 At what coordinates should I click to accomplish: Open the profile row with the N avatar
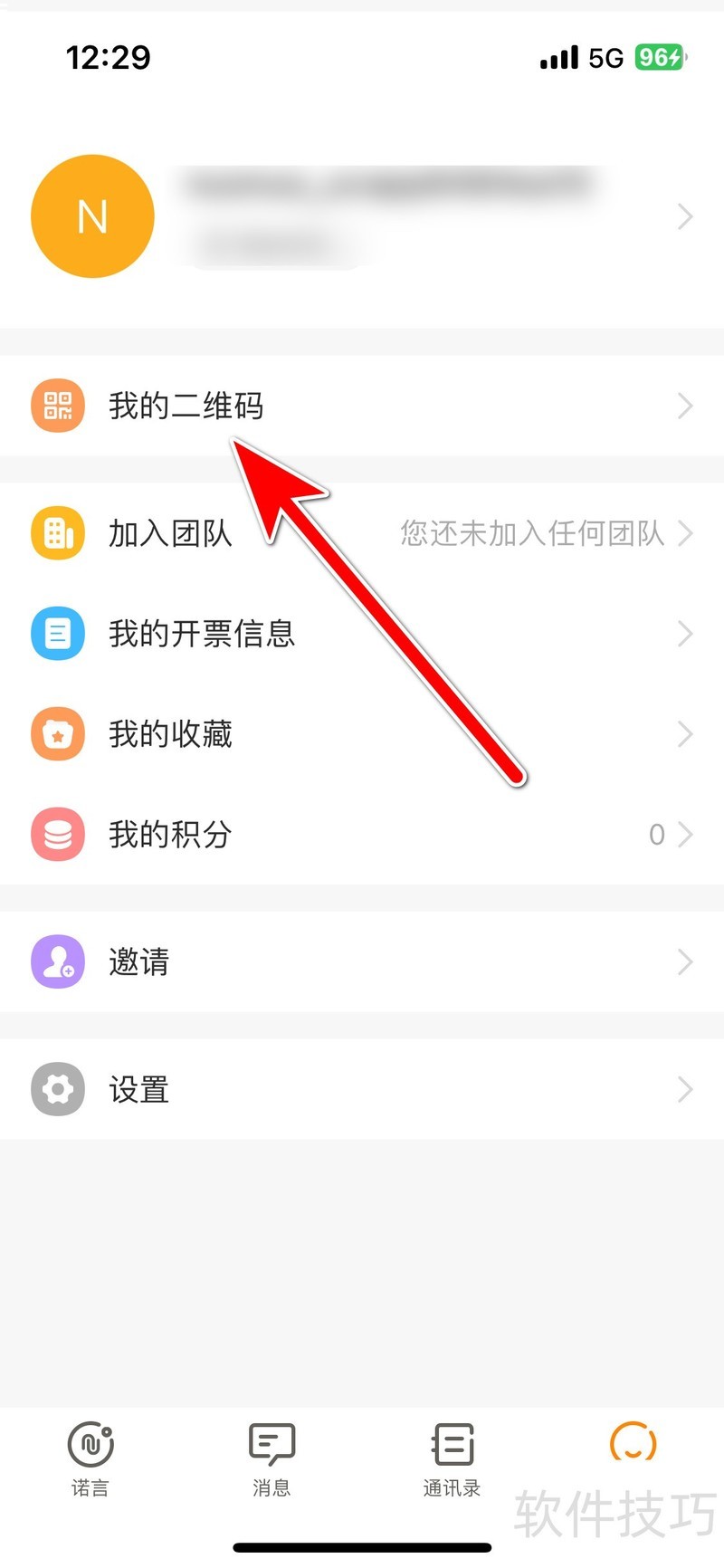pos(362,216)
